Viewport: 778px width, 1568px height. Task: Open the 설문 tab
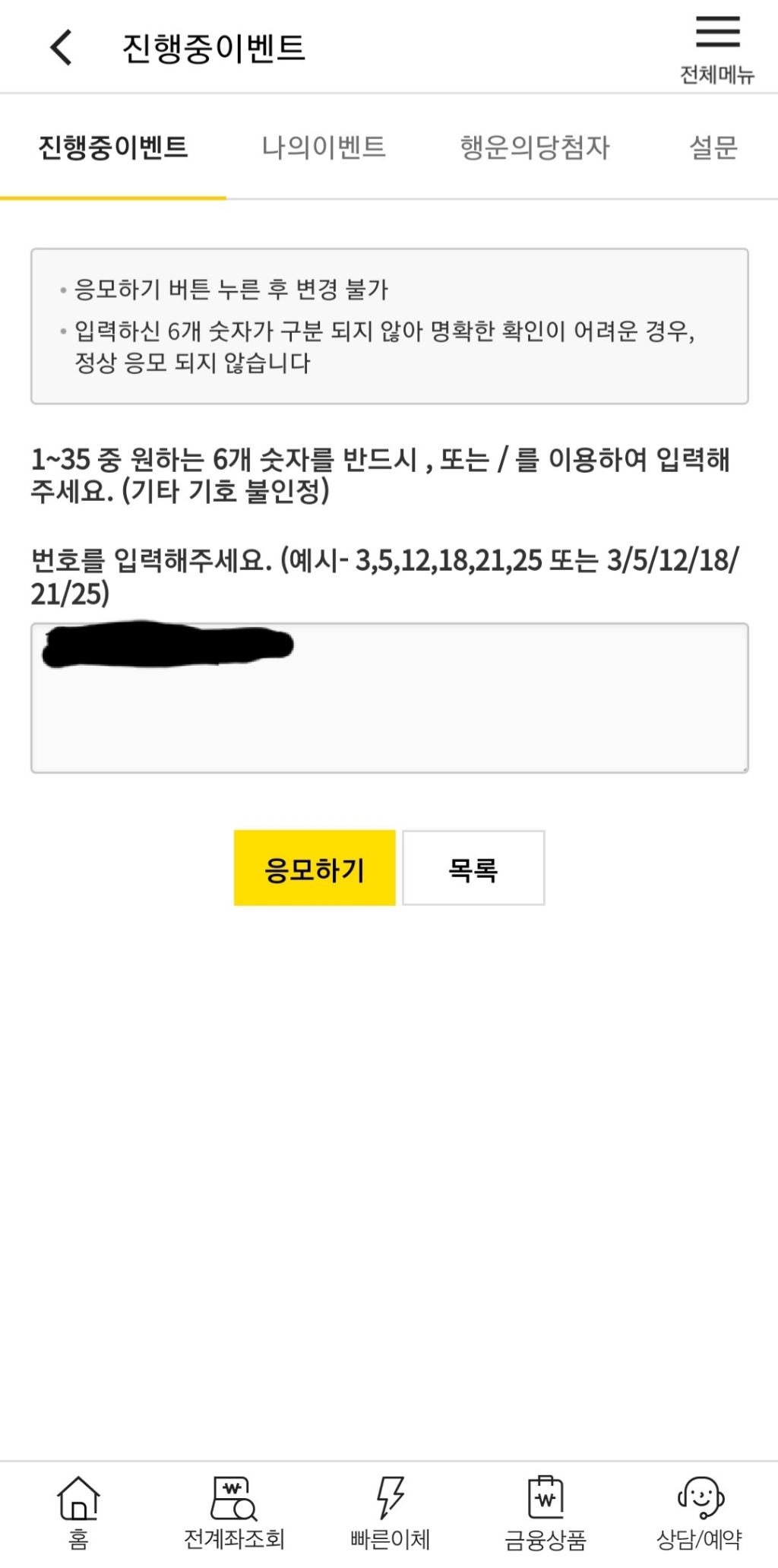click(x=713, y=147)
